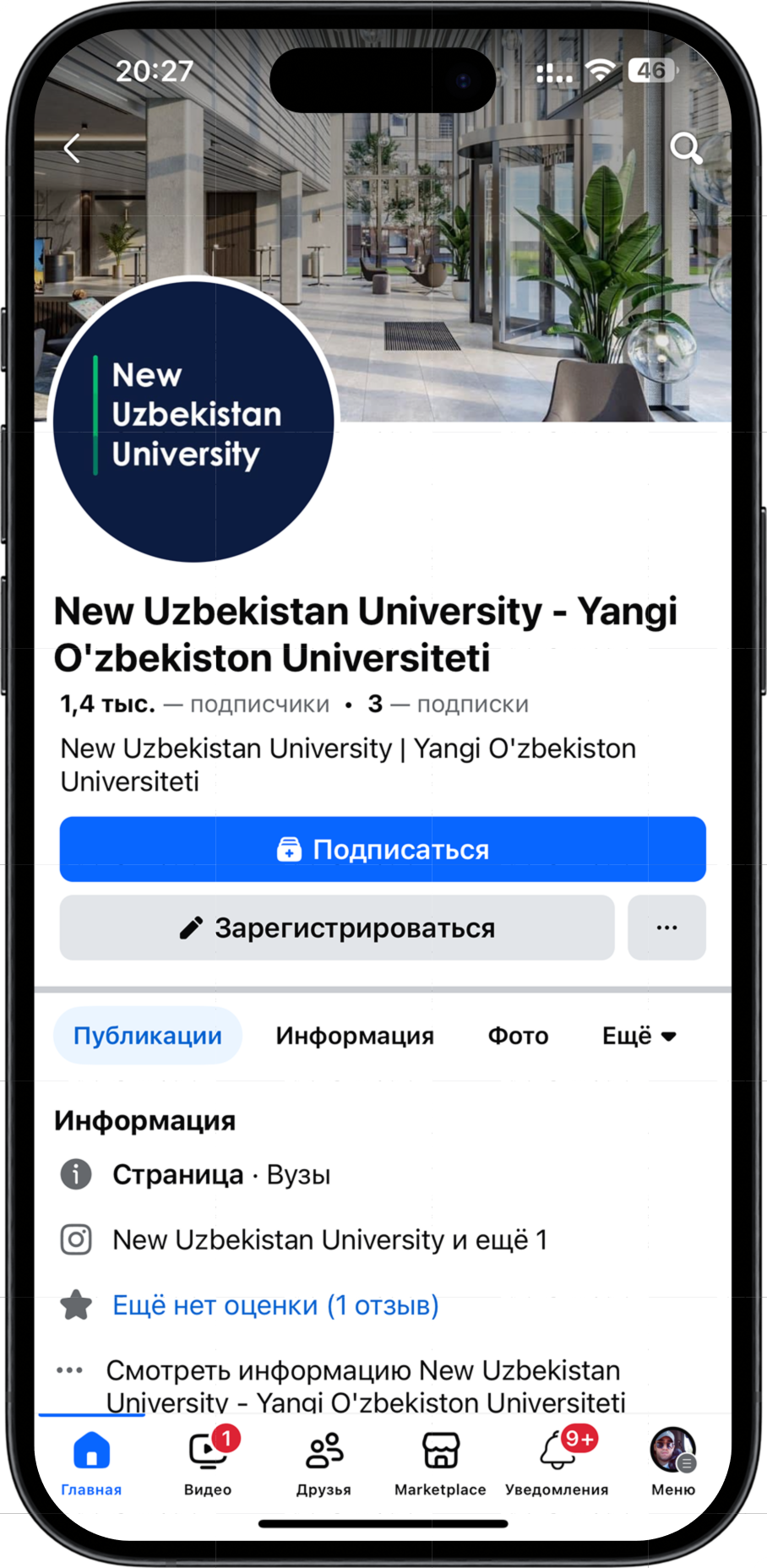This screenshot has width=767, height=1568.
Task: Open the Меню profile tab
Action: pyautogui.click(x=672, y=1463)
